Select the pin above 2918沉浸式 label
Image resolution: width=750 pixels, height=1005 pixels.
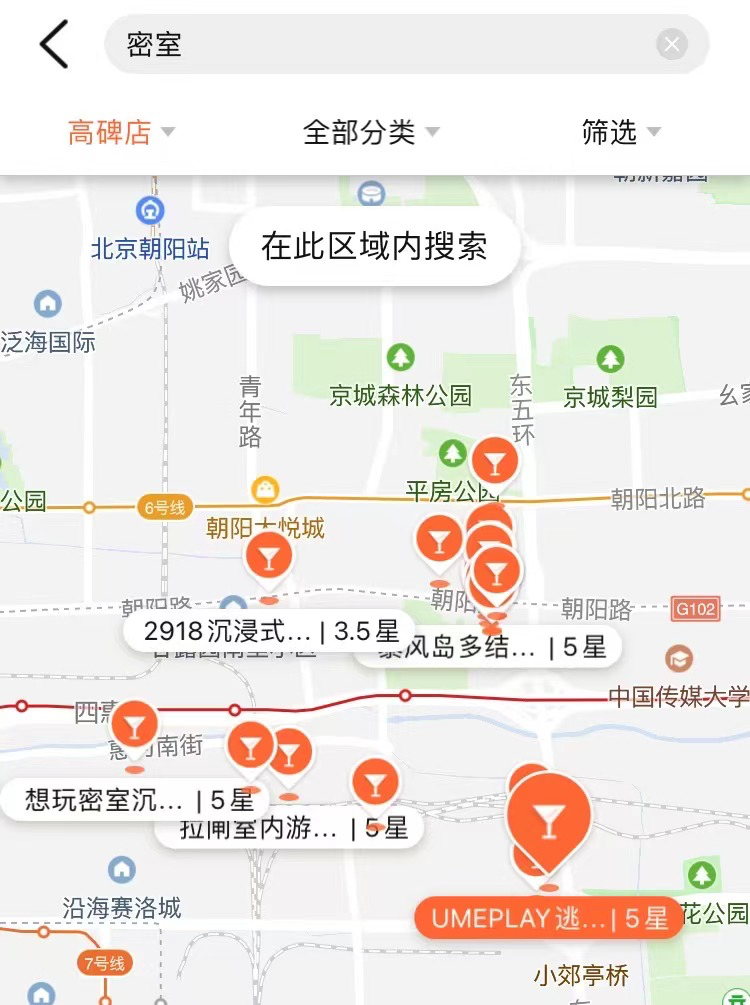click(x=269, y=556)
